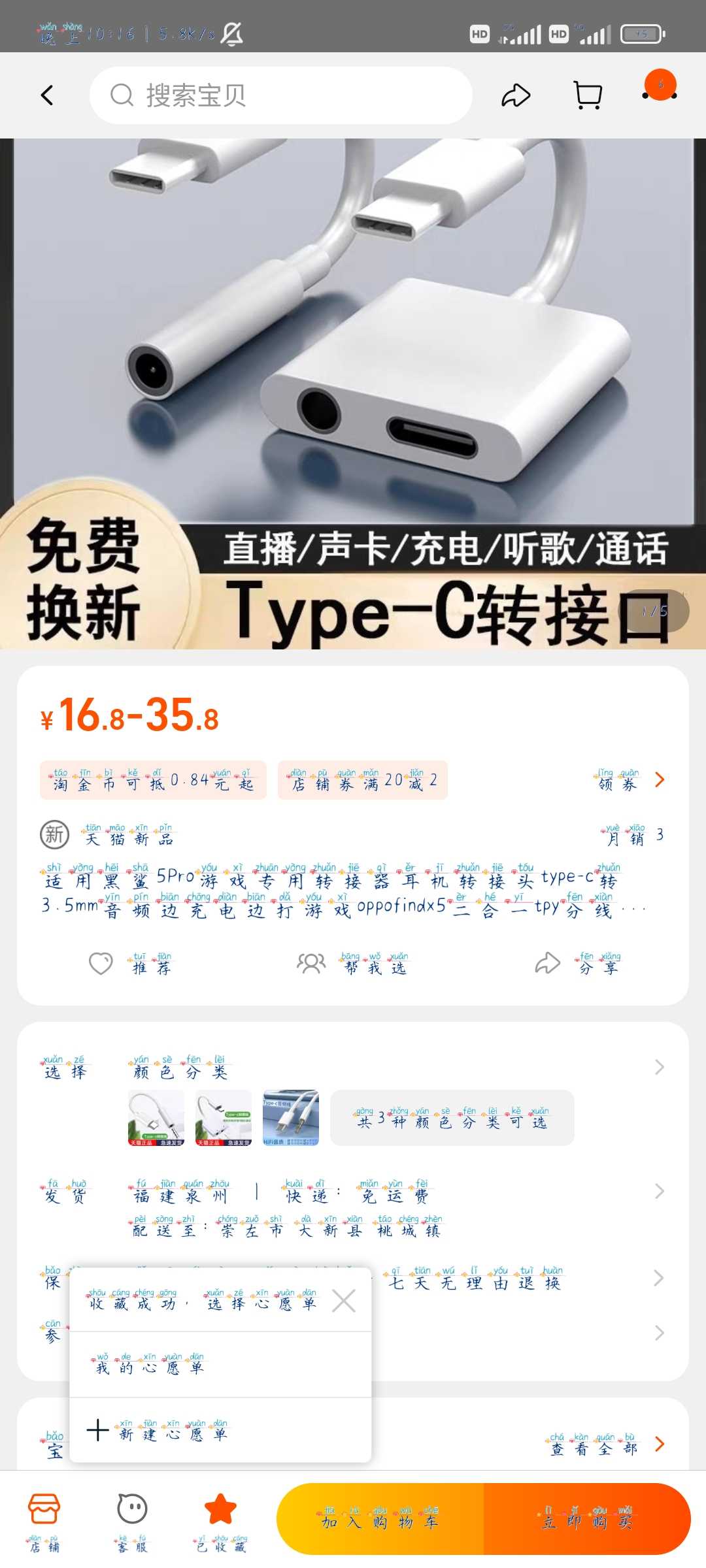Tap 帮我选 to ask friends
Screen dimensions: 706x1568
click(x=353, y=964)
